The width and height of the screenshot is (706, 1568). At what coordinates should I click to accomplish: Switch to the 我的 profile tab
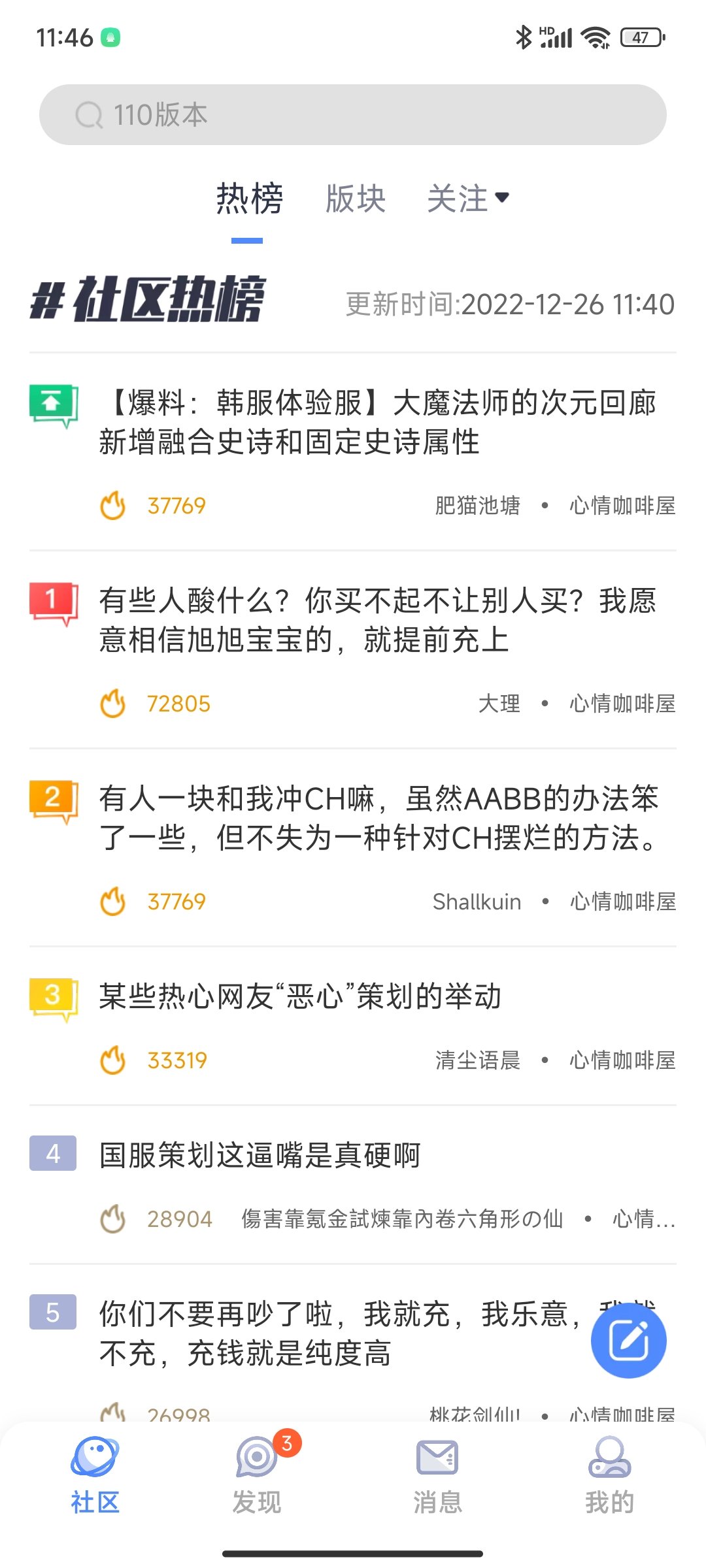tap(609, 1474)
